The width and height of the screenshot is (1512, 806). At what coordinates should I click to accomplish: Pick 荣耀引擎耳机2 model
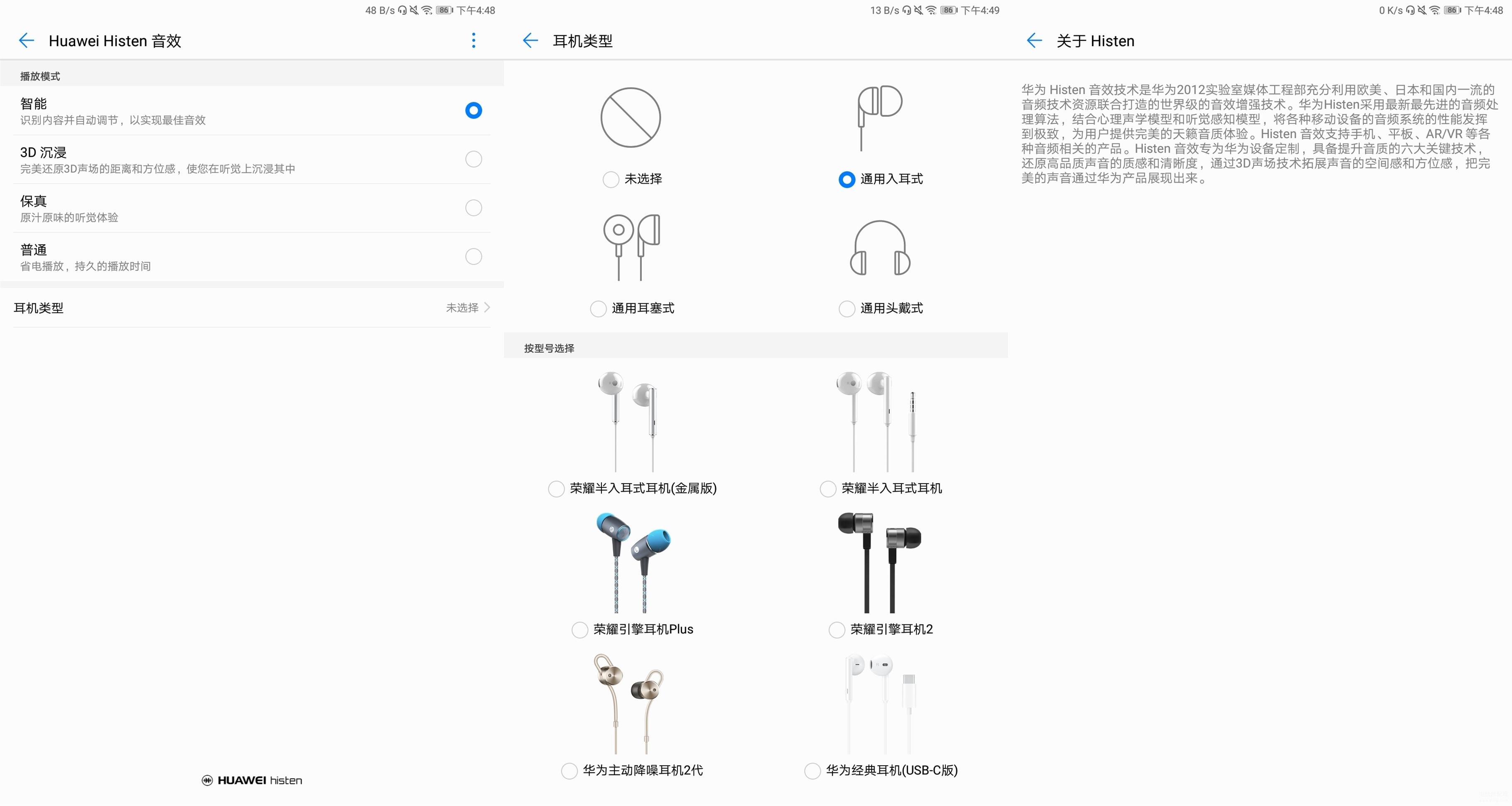point(837,630)
